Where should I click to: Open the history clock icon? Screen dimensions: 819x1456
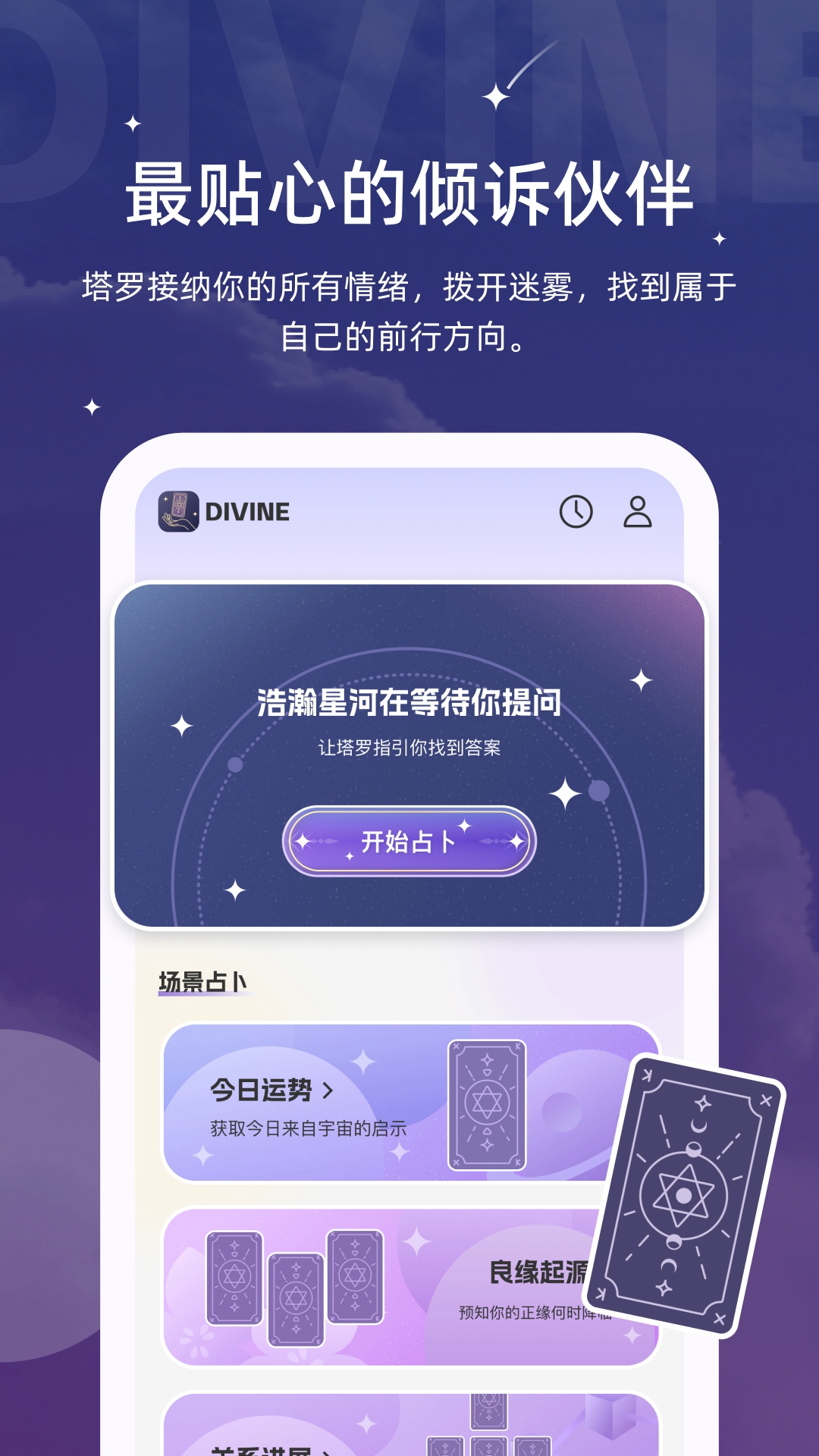pyautogui.click(x=577, y=513)
